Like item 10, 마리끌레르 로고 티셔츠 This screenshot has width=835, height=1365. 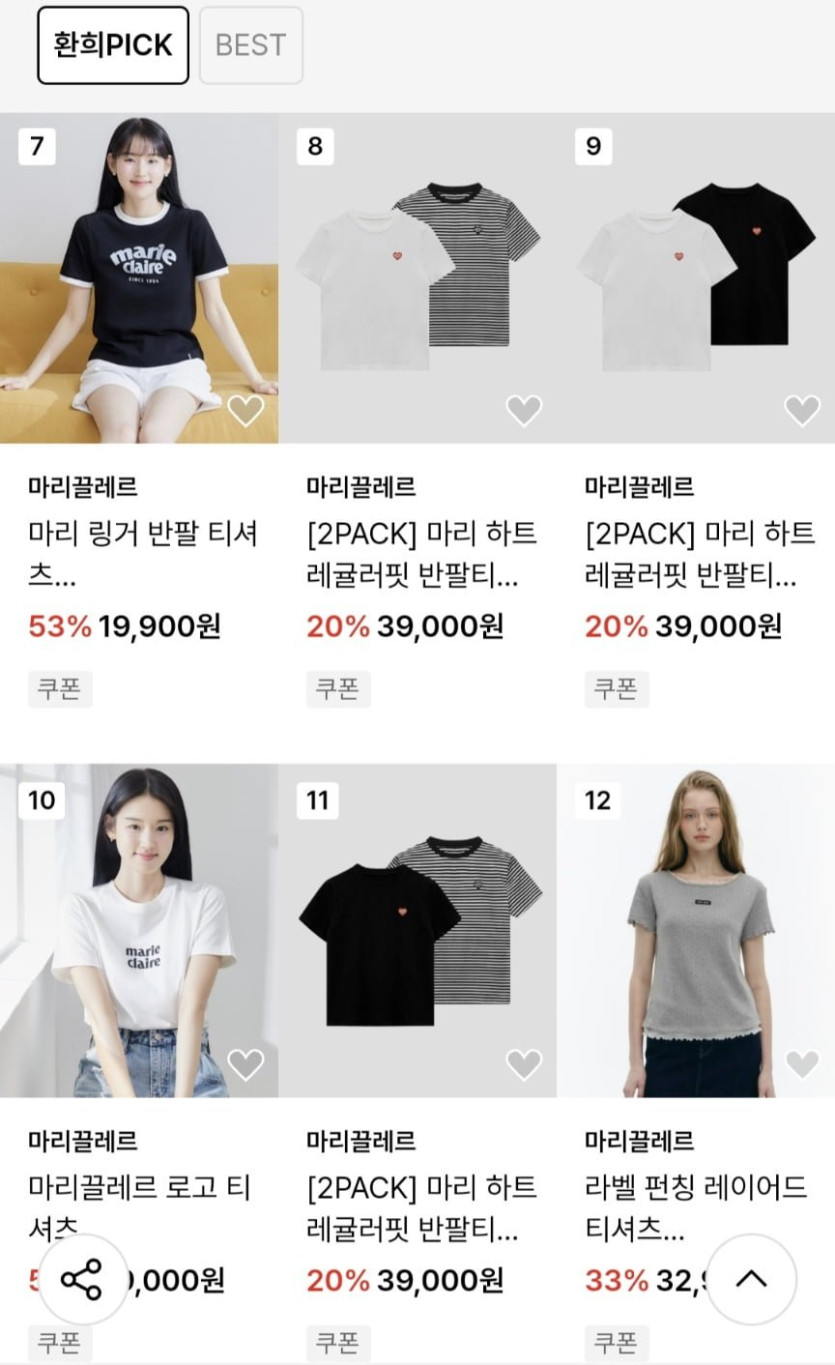click(x=245, y=1064)
